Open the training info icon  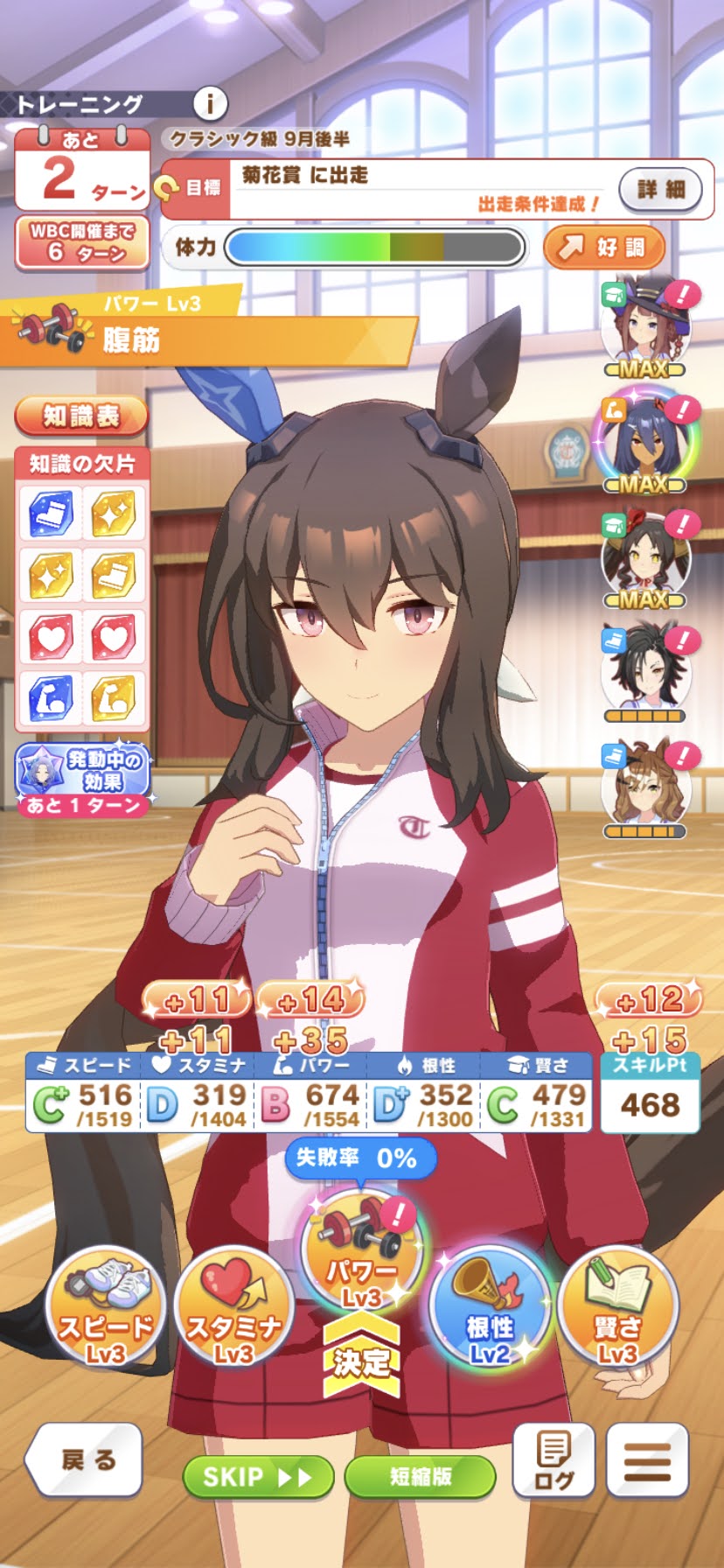tap(210, 104)
